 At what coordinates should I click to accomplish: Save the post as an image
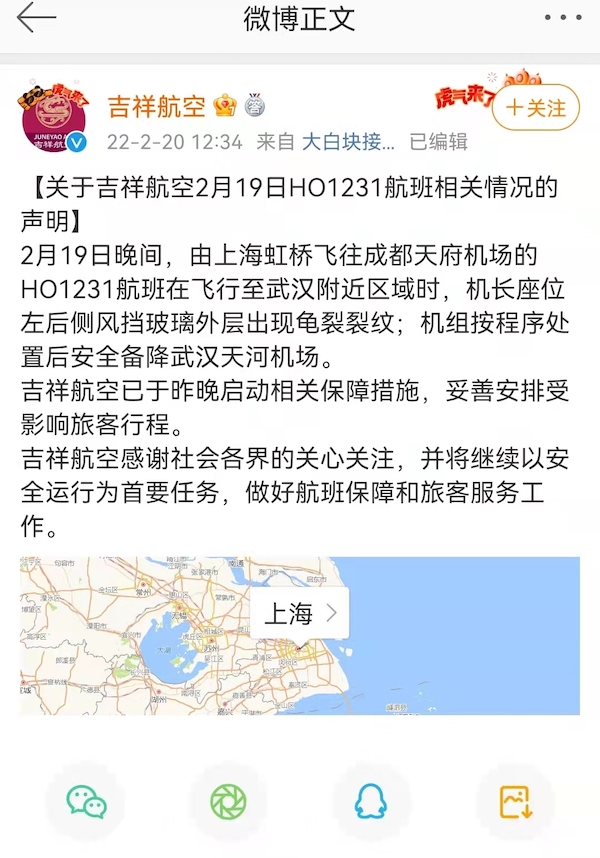[514, 801]
